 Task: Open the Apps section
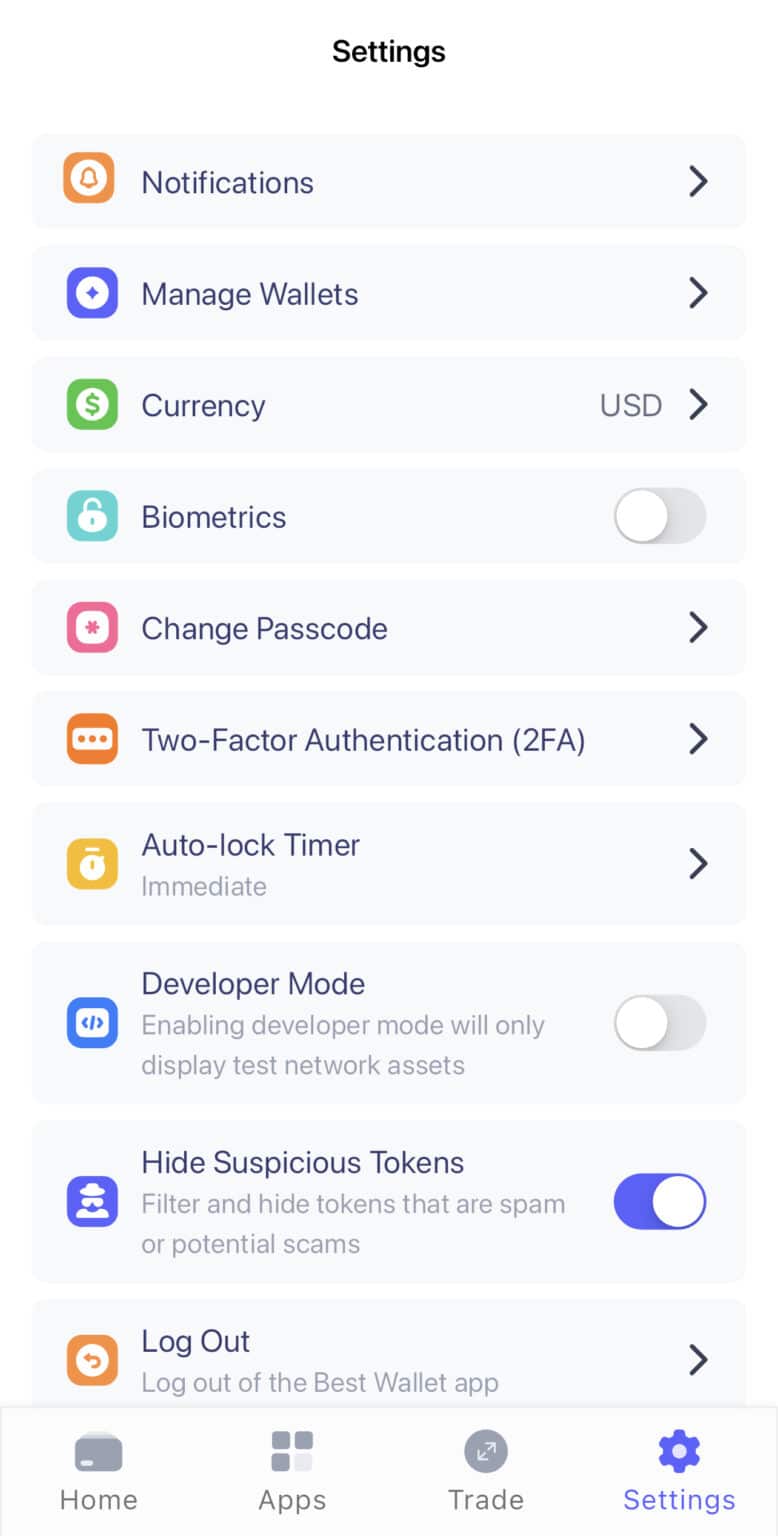[292, 1470]
